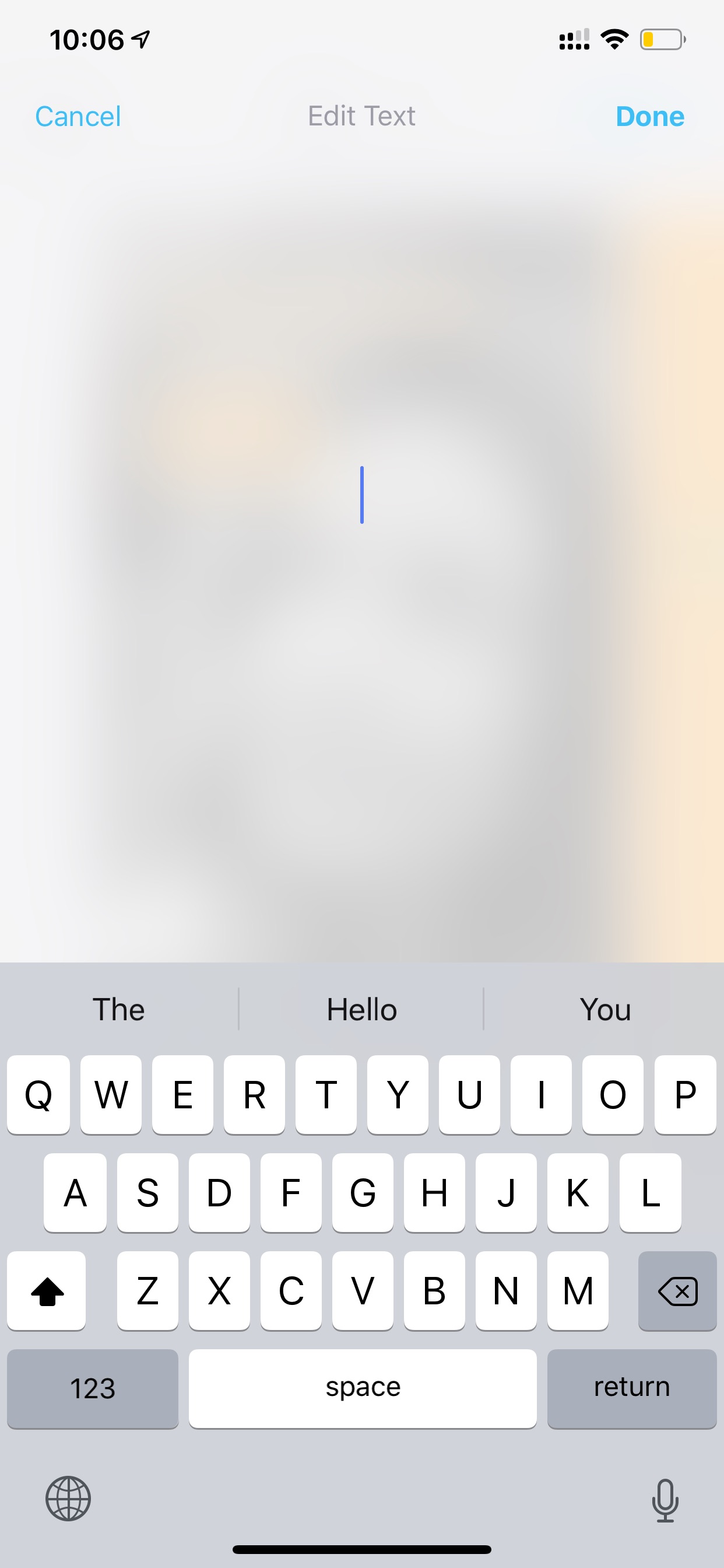Start dictation with the microphone
Image resolution: width=724 pixels, height=1568 pixels.
click(665, 1500)
